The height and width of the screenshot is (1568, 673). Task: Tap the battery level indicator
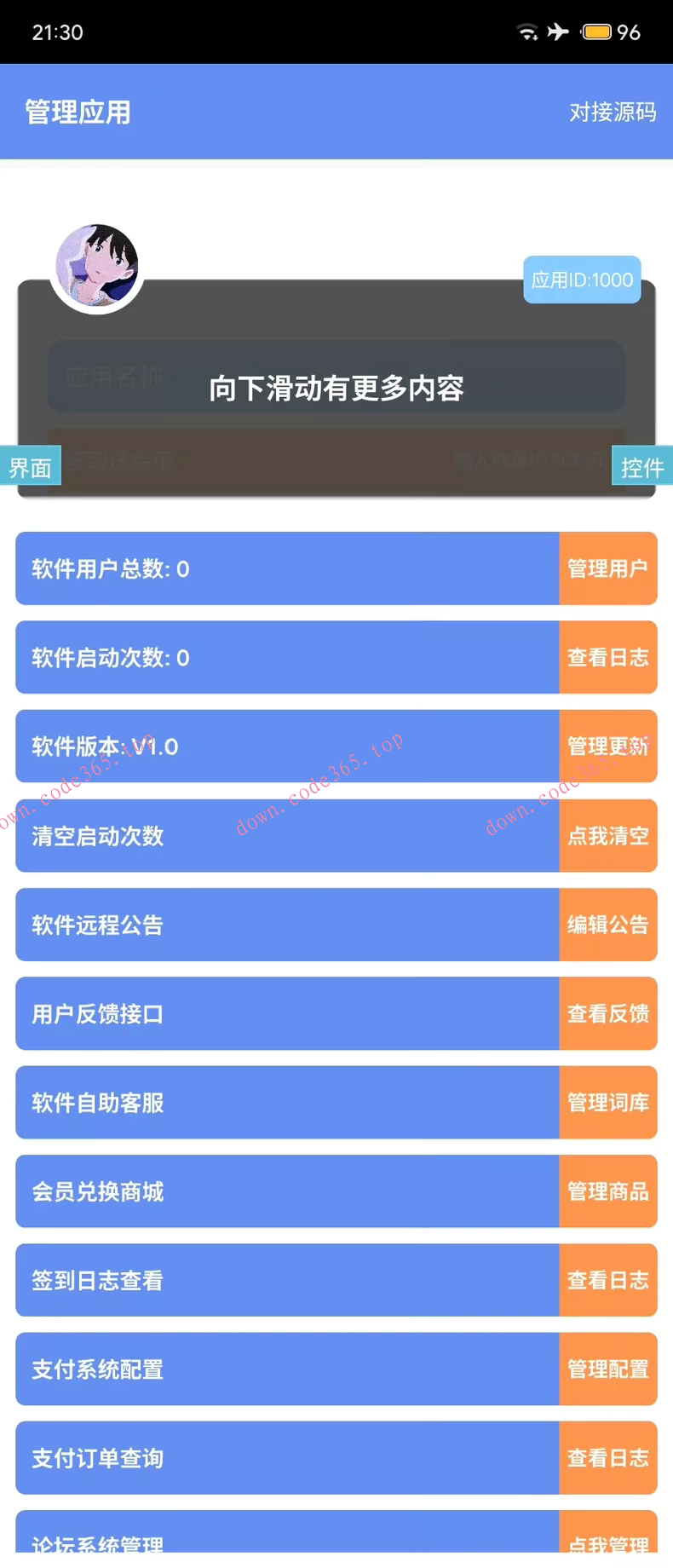tap(596, 32)
